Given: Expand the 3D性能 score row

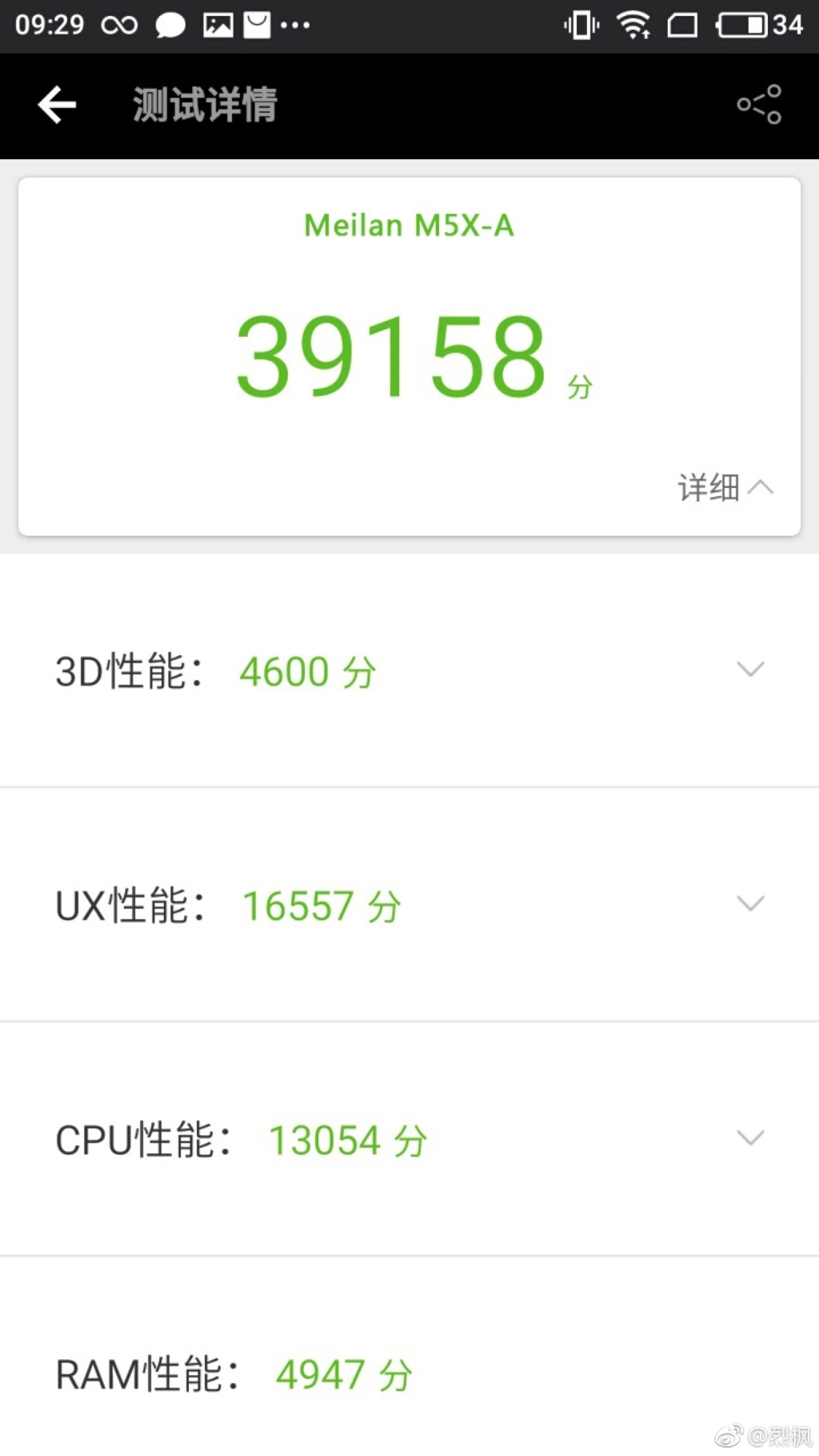Looking at the screenshot, I should pyautogui.click(x=750, y=669).
